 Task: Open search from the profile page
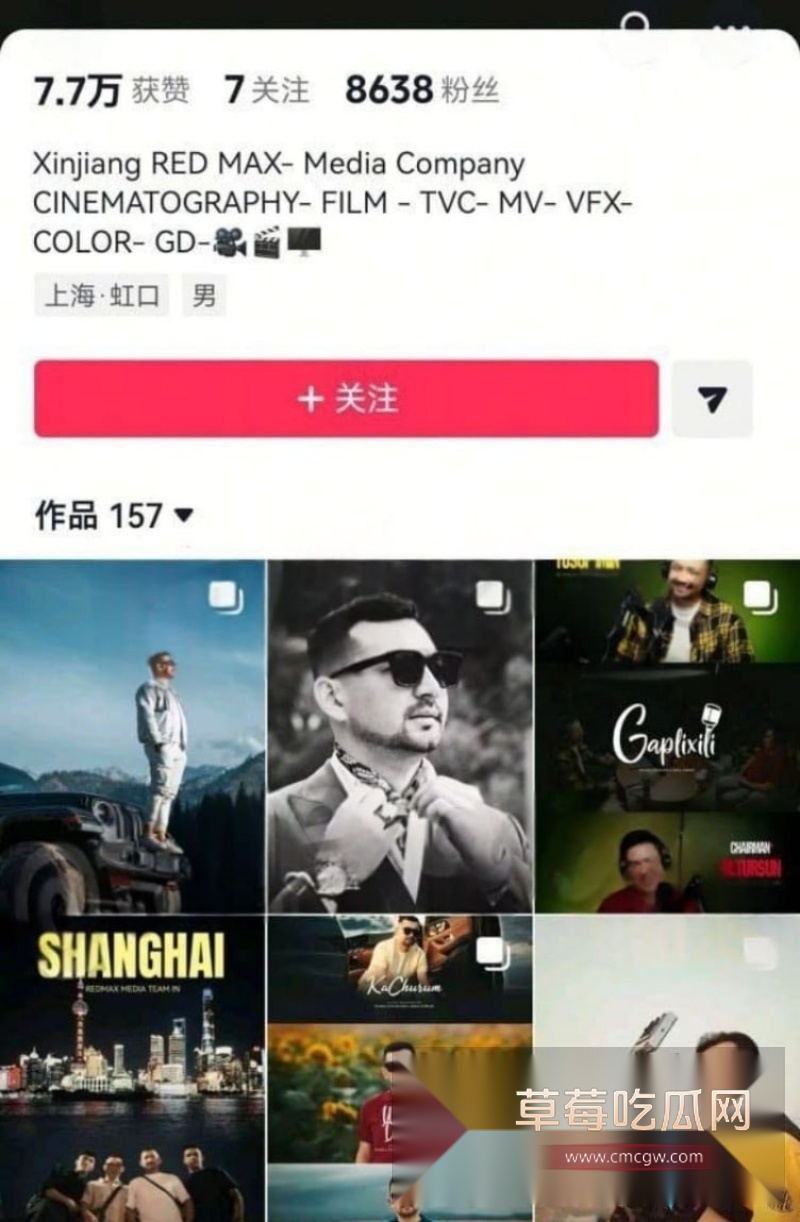coord(634,17)
